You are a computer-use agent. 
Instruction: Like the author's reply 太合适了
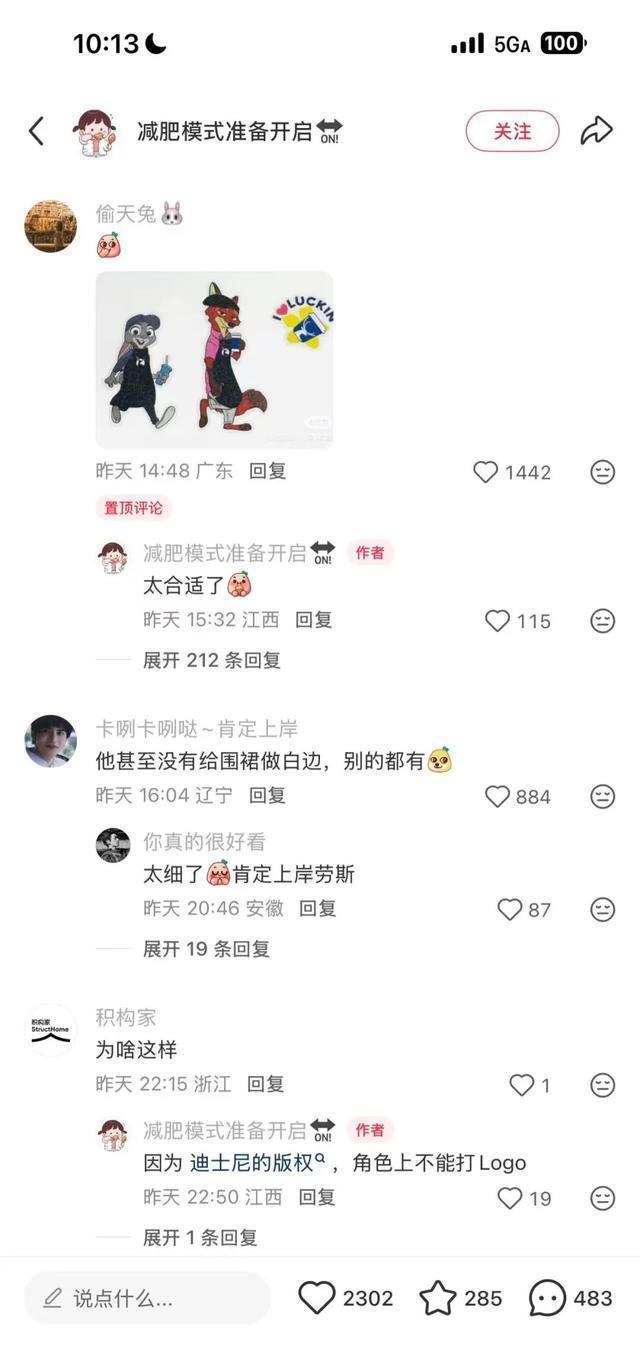click(x=498, y=621)
